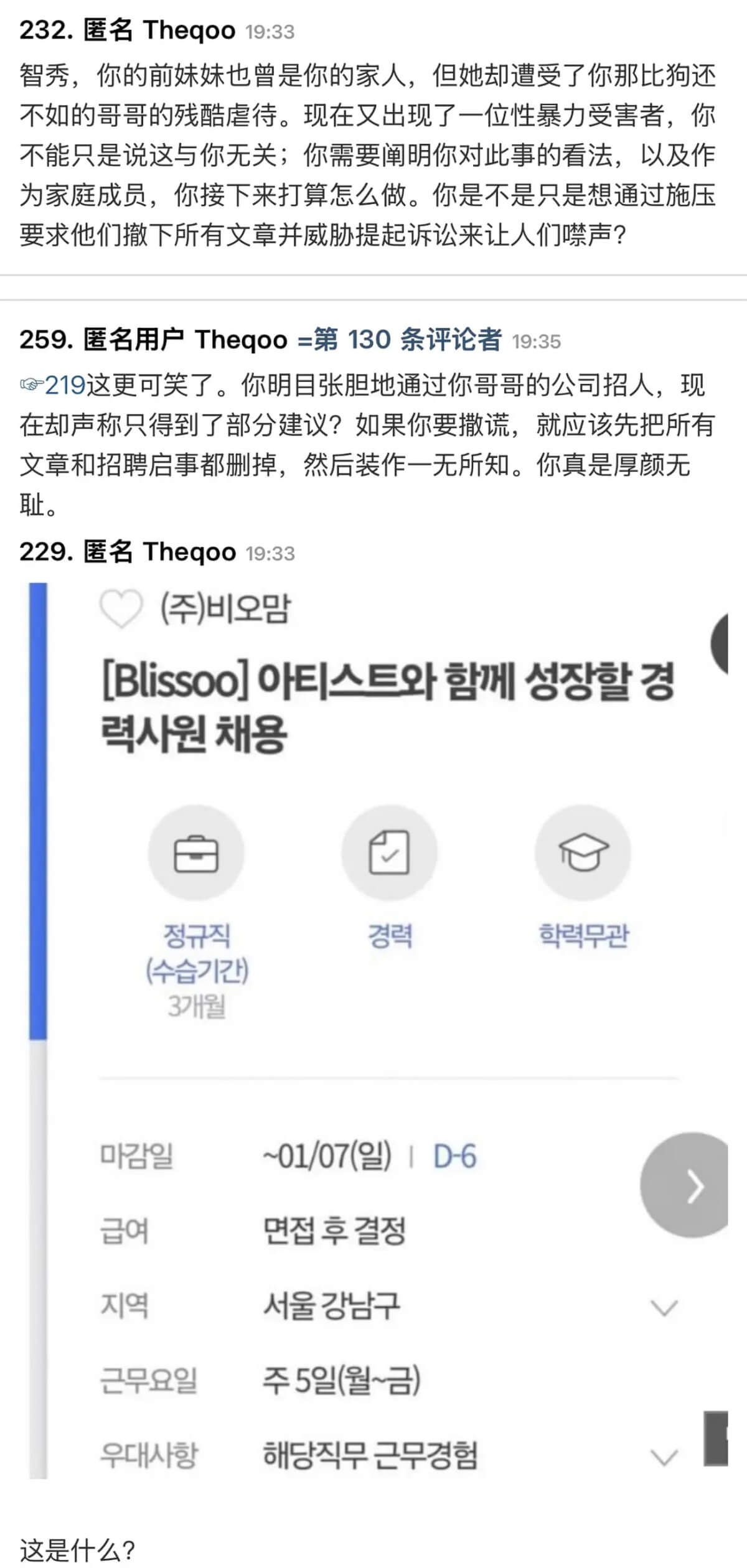Open the ☞219 comment reference link
The image size is (747, 1568).
[x=54, y=386]
